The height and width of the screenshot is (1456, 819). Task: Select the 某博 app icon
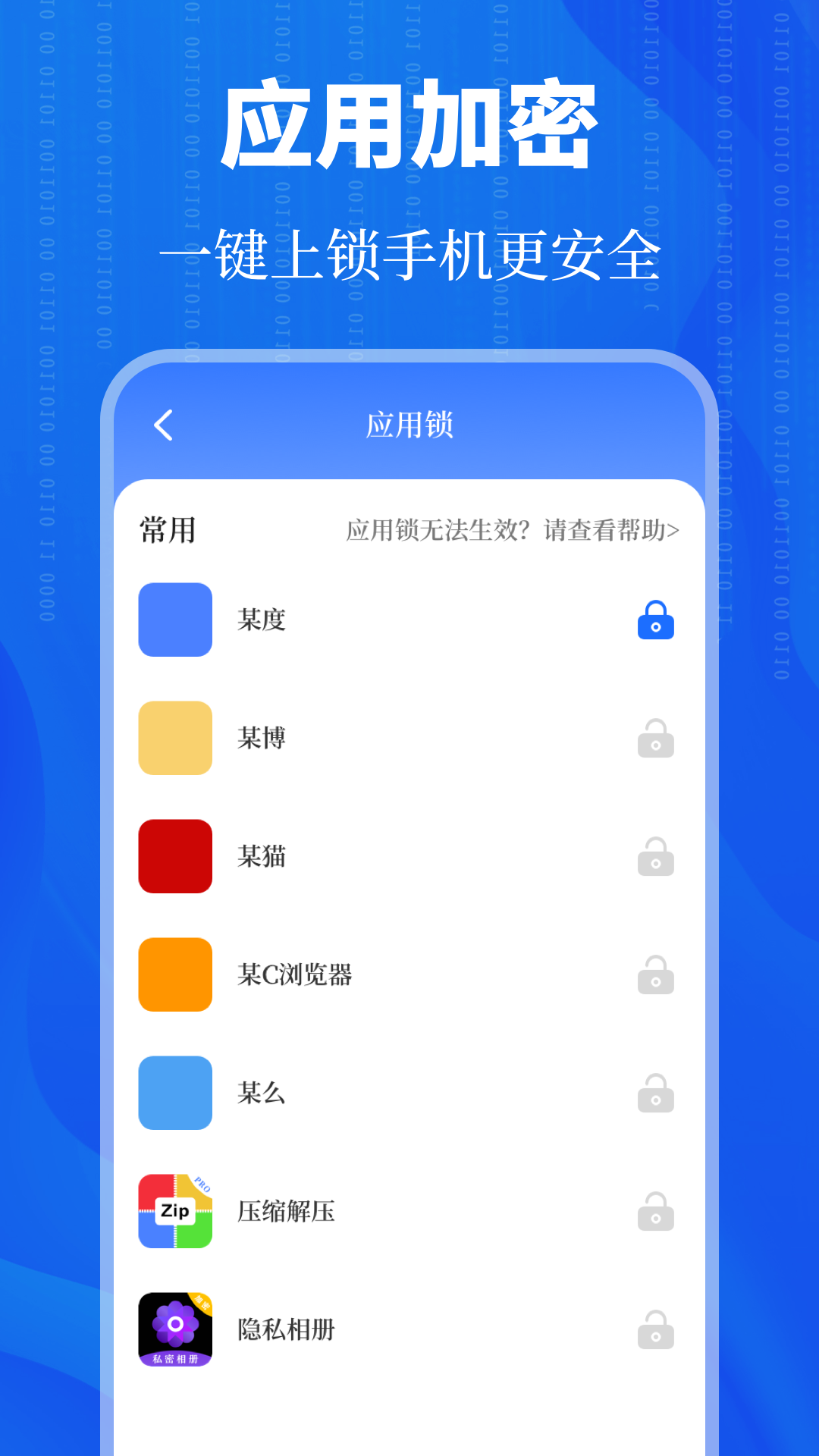coord(175,739)
